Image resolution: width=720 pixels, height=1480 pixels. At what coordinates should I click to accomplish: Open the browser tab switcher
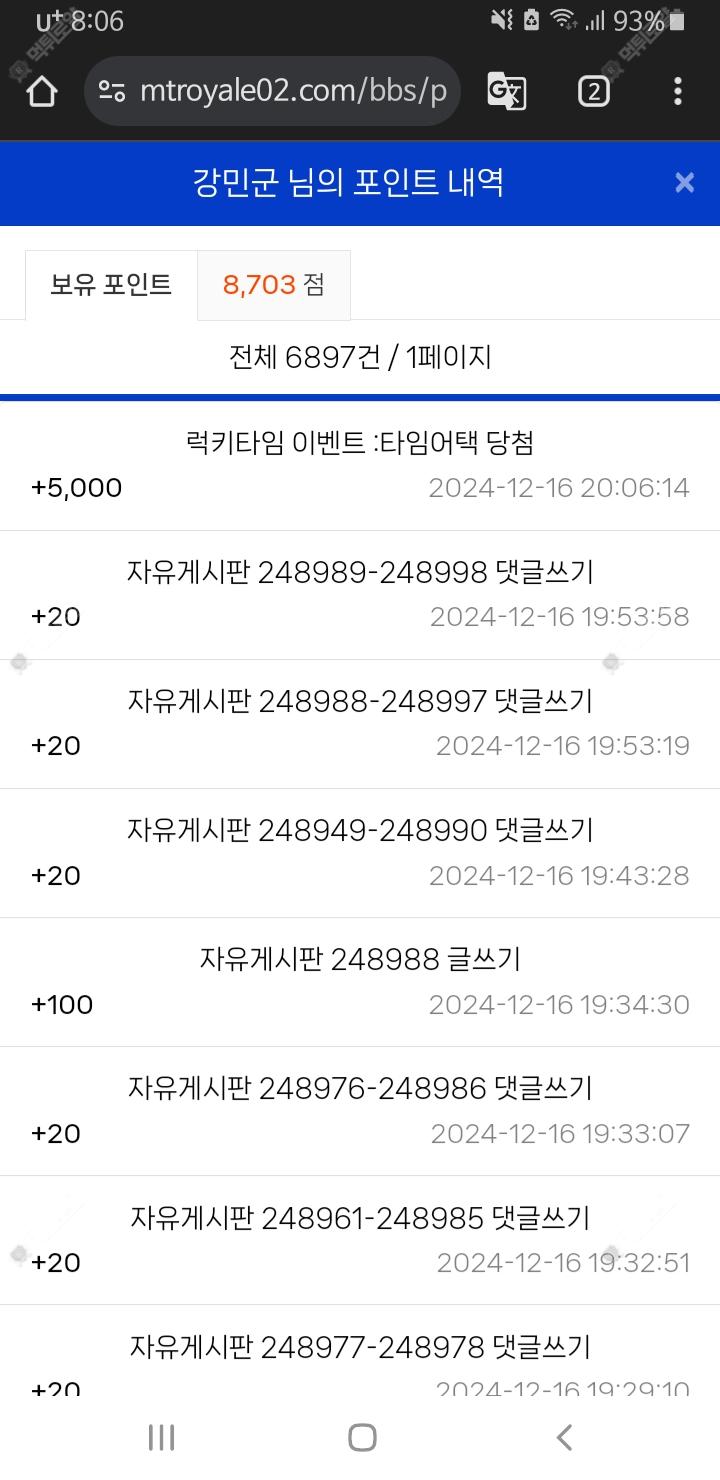click(x=593, y=92)
